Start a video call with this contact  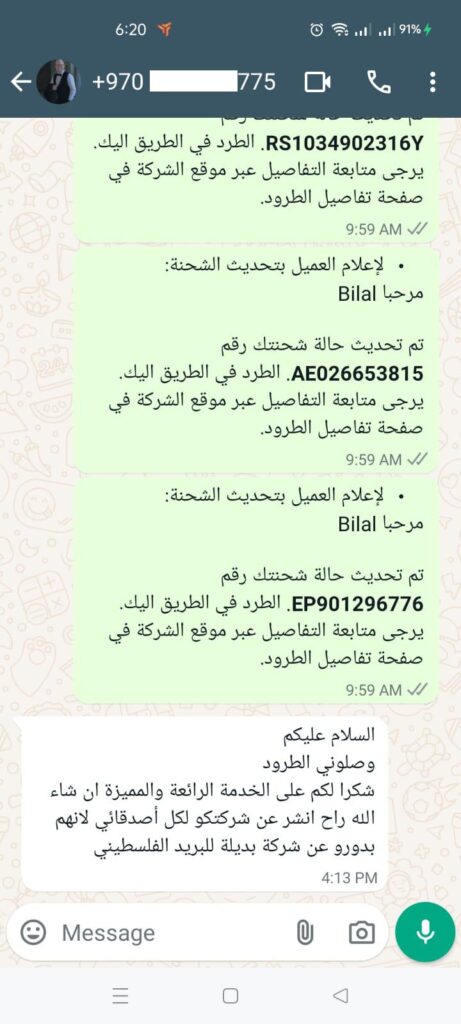coord(317,82)
